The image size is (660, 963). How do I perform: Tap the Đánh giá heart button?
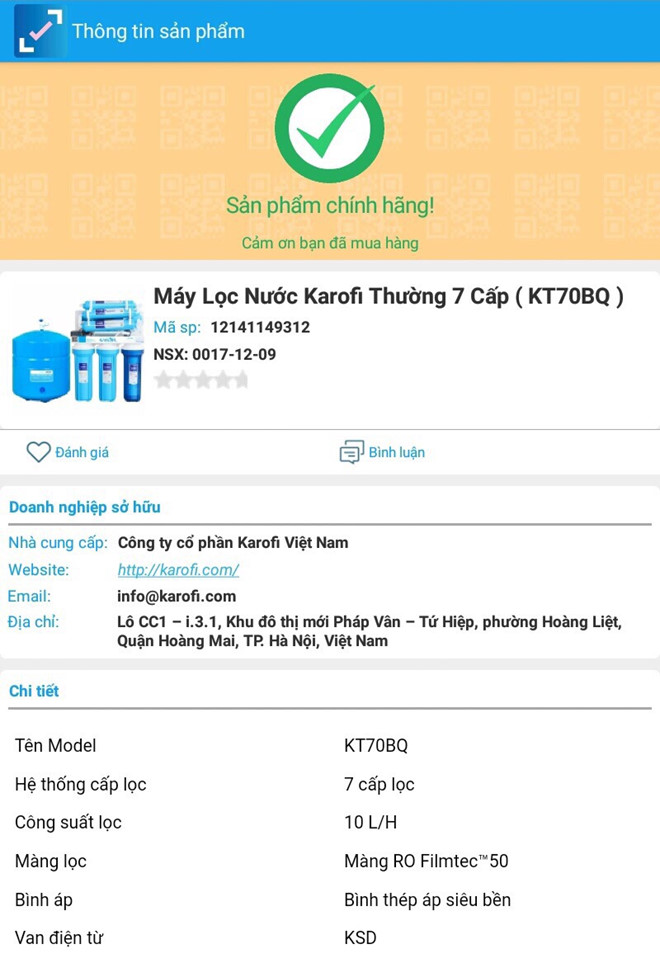67,452
